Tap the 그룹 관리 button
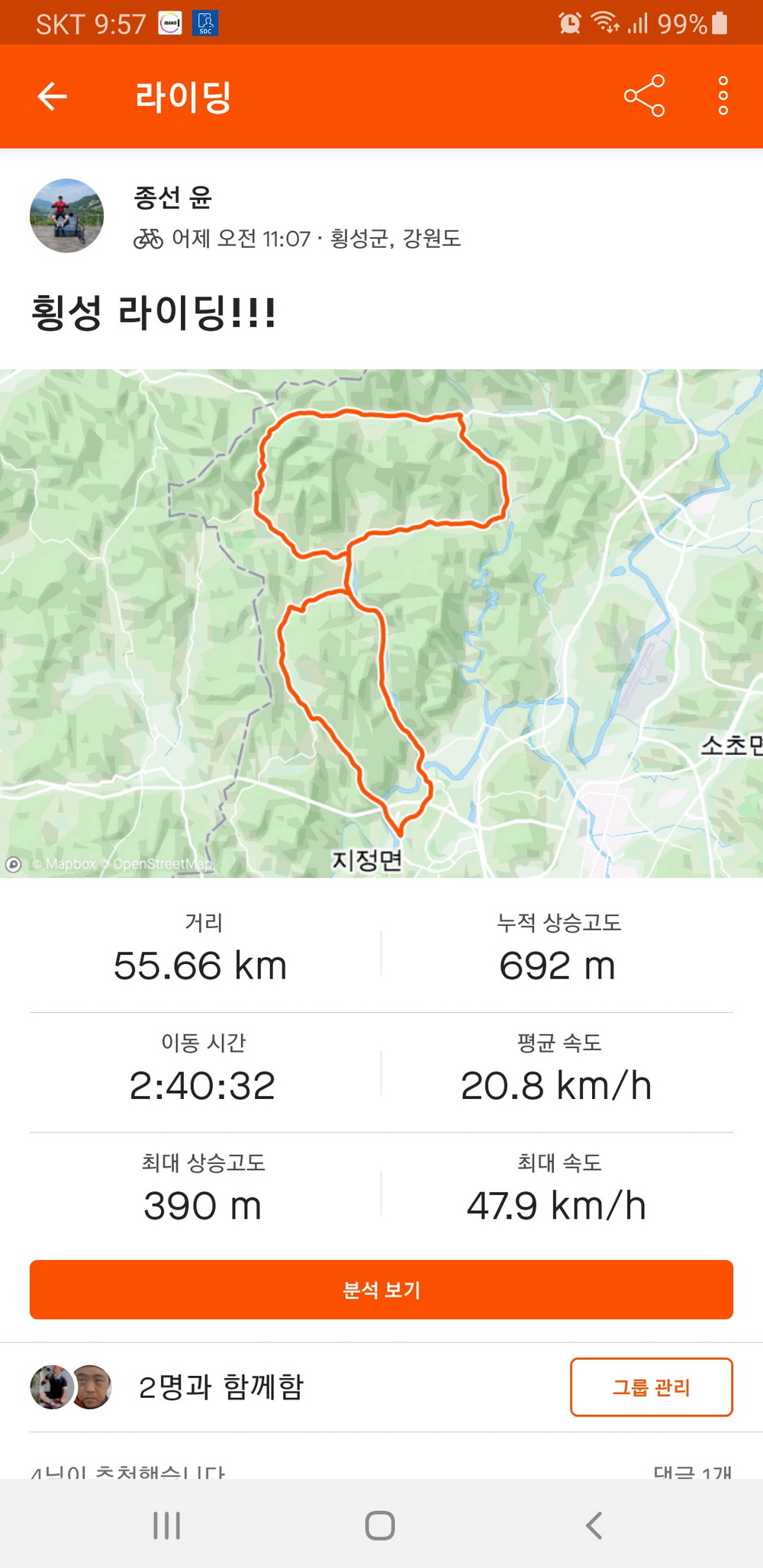 (x=651, y=1386)
